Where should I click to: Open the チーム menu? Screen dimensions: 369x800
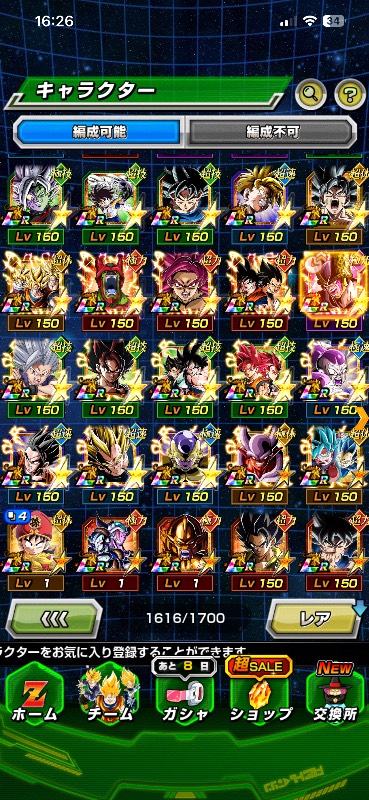(x=108, y=698)
